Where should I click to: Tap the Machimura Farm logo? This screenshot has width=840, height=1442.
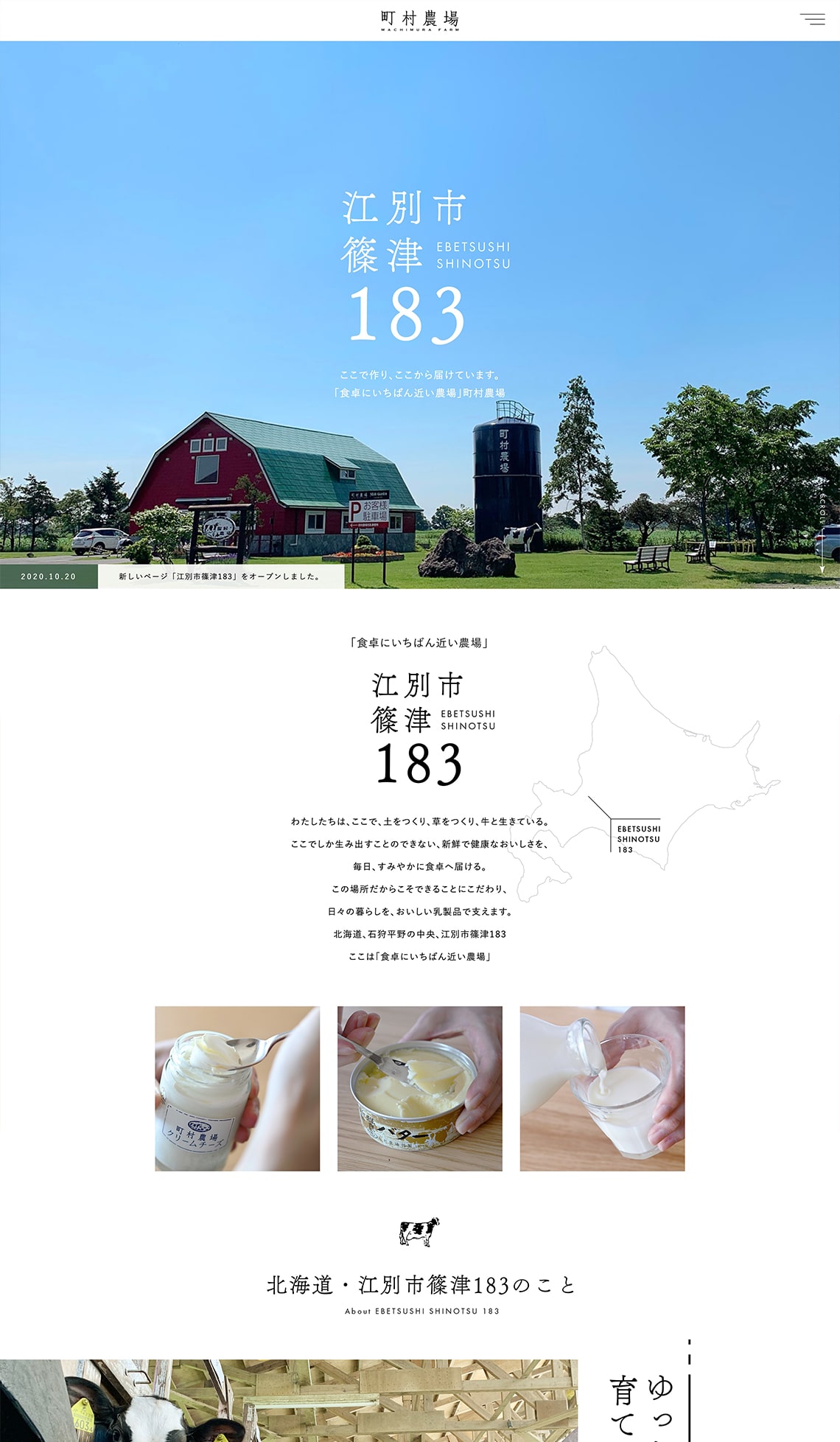420,20
